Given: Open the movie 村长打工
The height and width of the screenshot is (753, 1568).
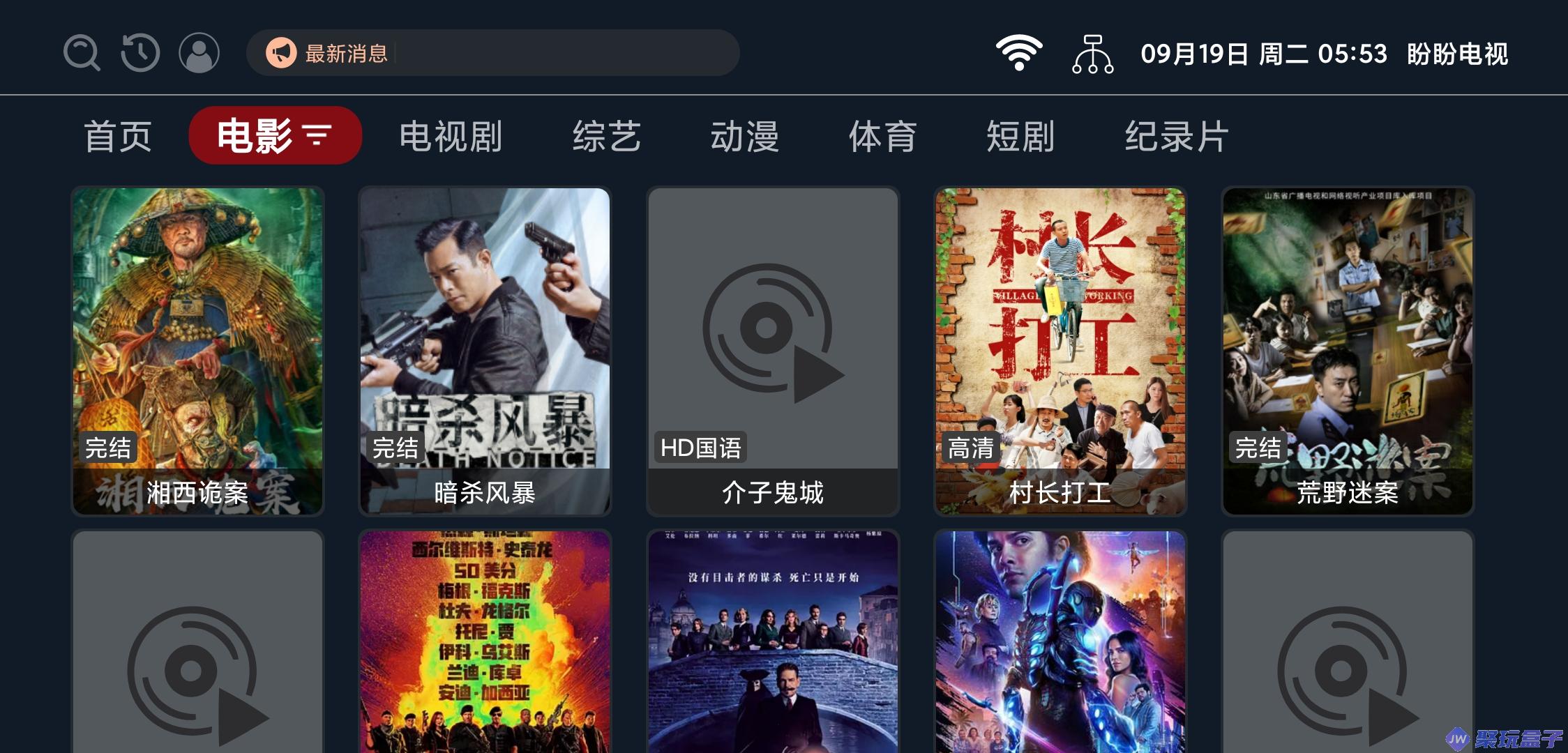Looking at the screenshot, I should [x=1060, y=351].
